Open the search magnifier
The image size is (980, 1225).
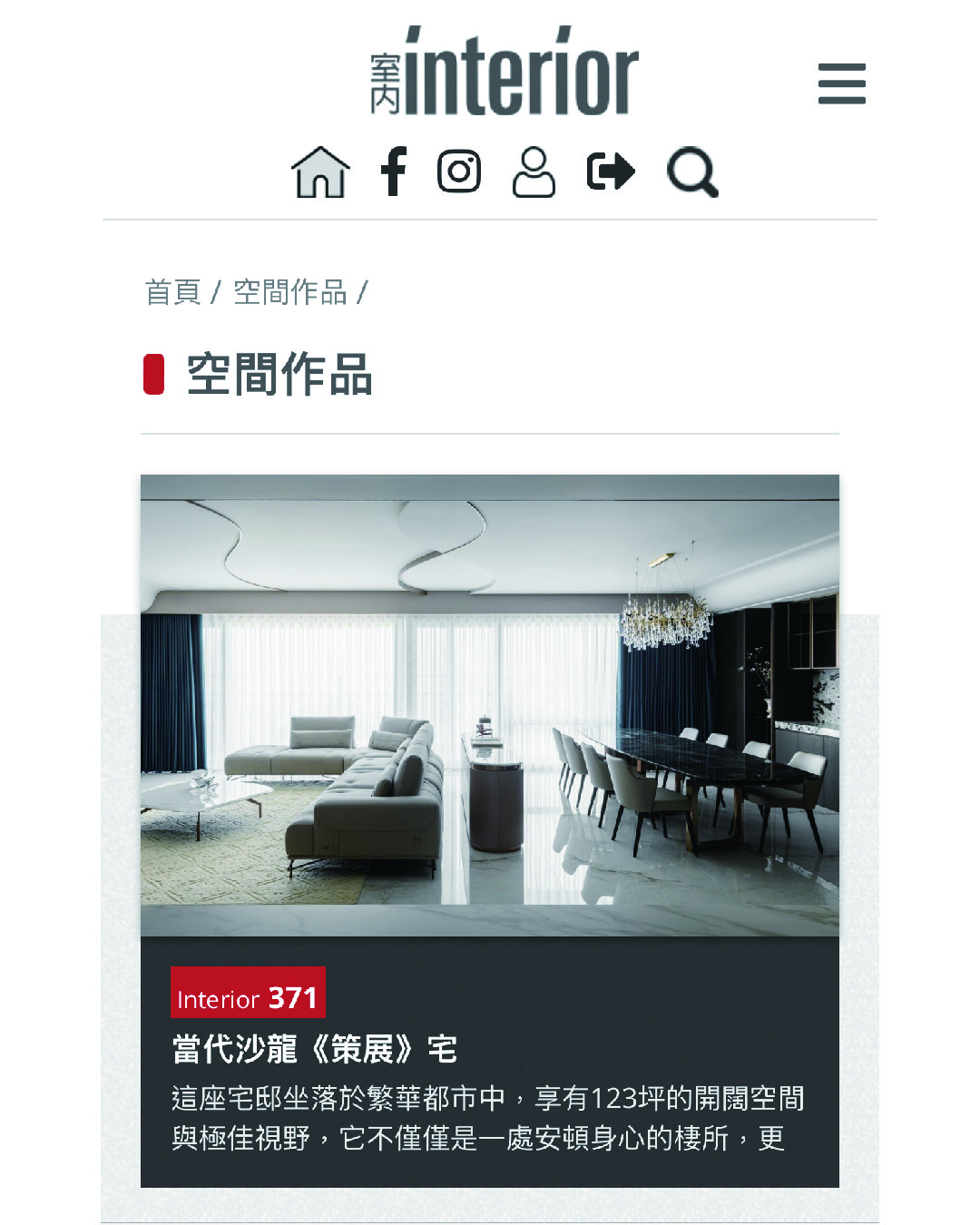(x=692, y=171)
